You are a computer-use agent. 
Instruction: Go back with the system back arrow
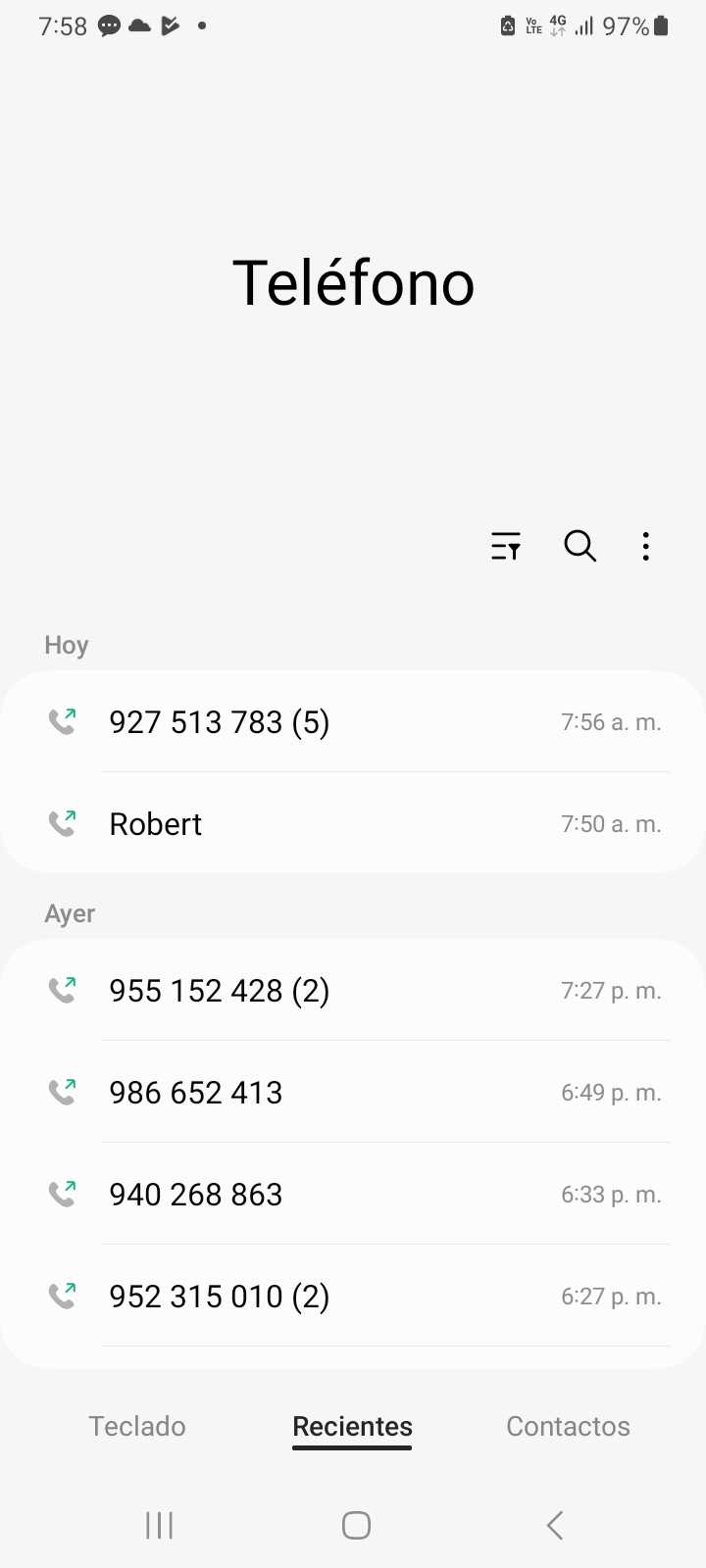click(555, 1525)
